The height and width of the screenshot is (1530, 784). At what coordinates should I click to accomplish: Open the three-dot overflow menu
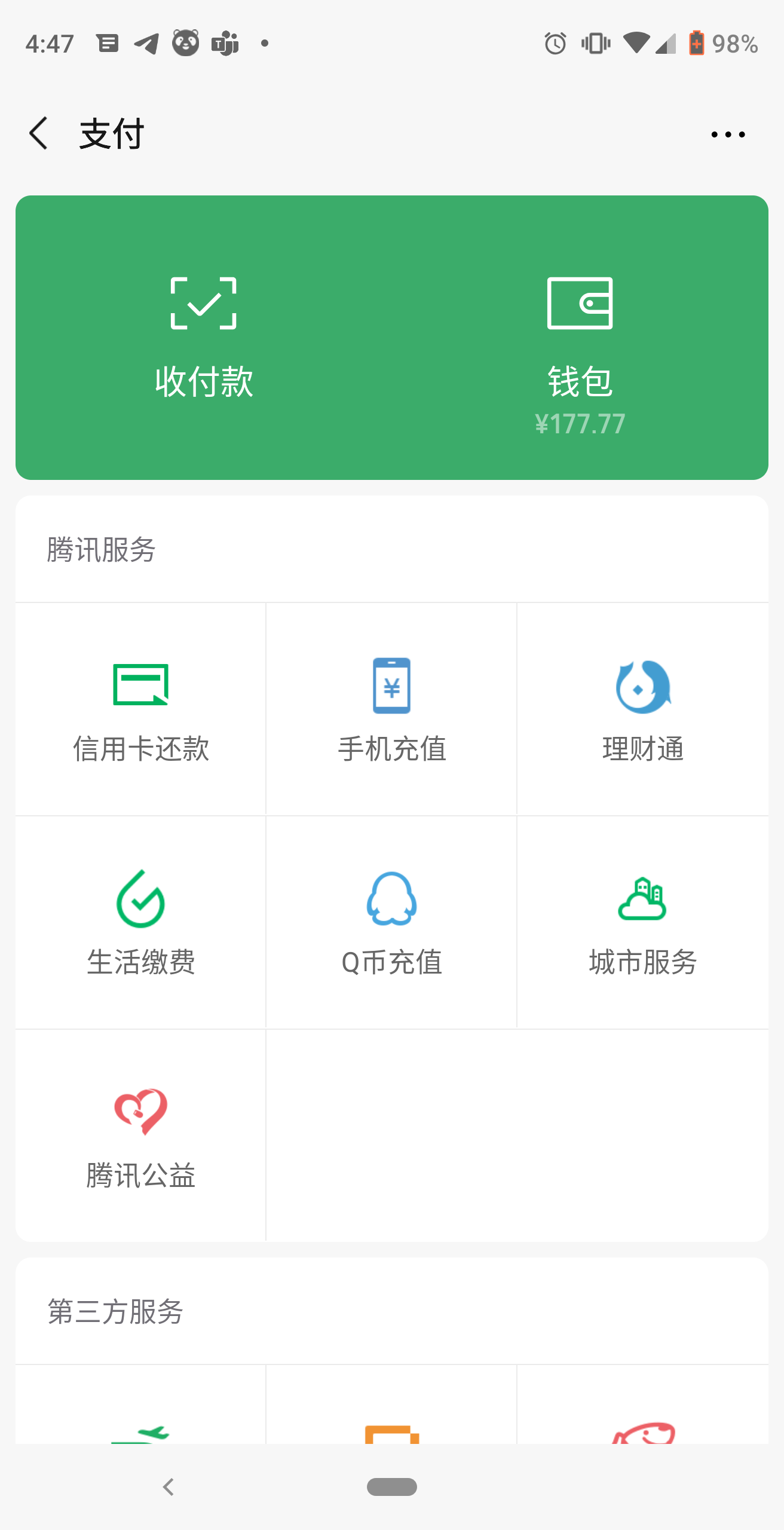[728, 134]
